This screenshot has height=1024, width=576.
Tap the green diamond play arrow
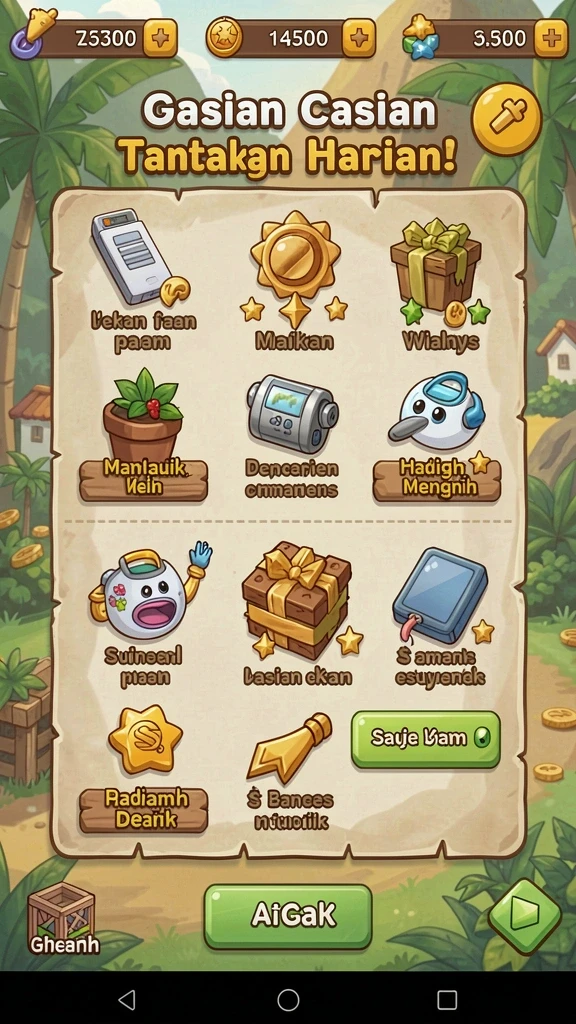525,914
